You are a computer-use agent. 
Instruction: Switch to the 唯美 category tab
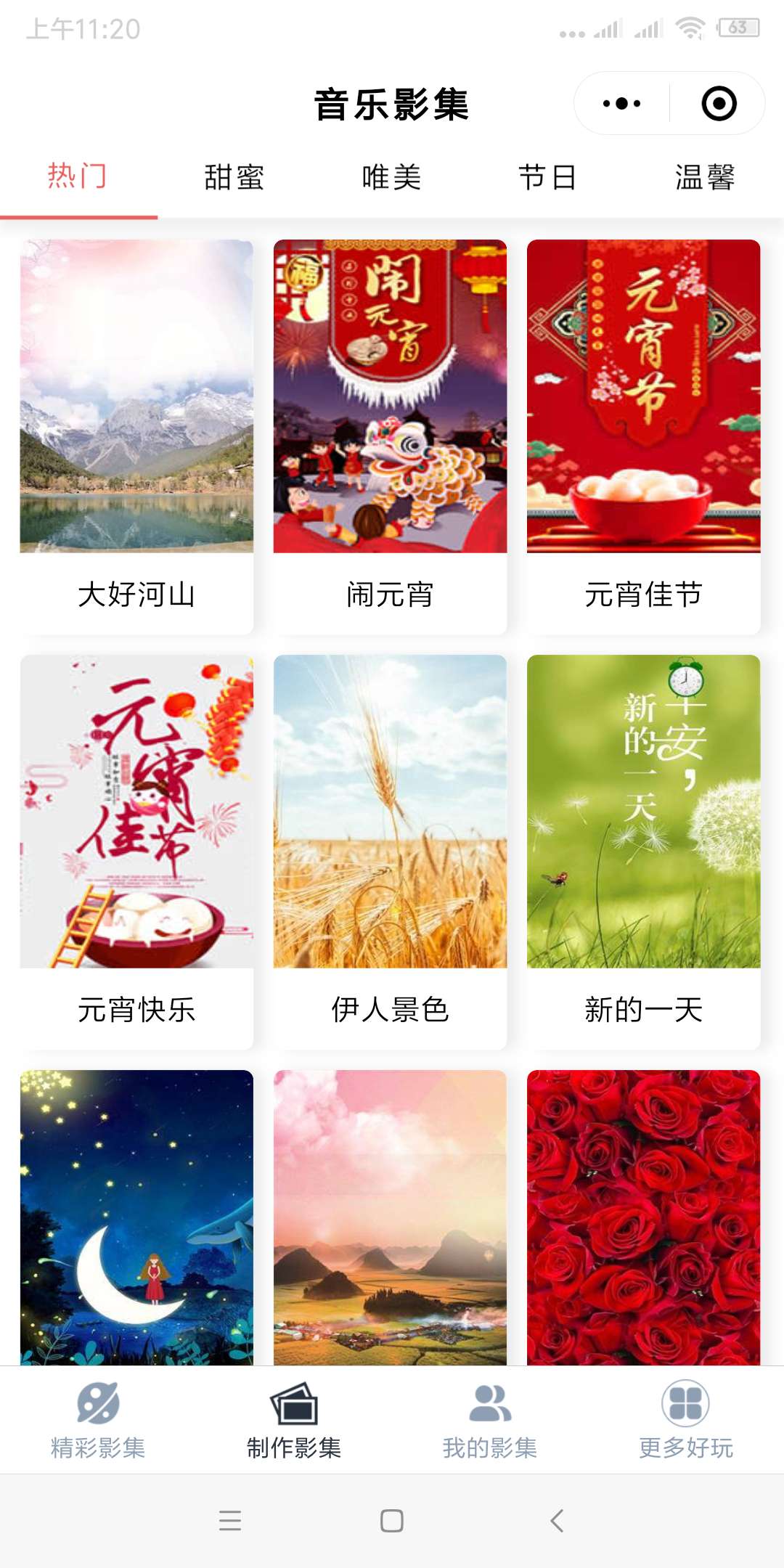(x=391, y=178)
